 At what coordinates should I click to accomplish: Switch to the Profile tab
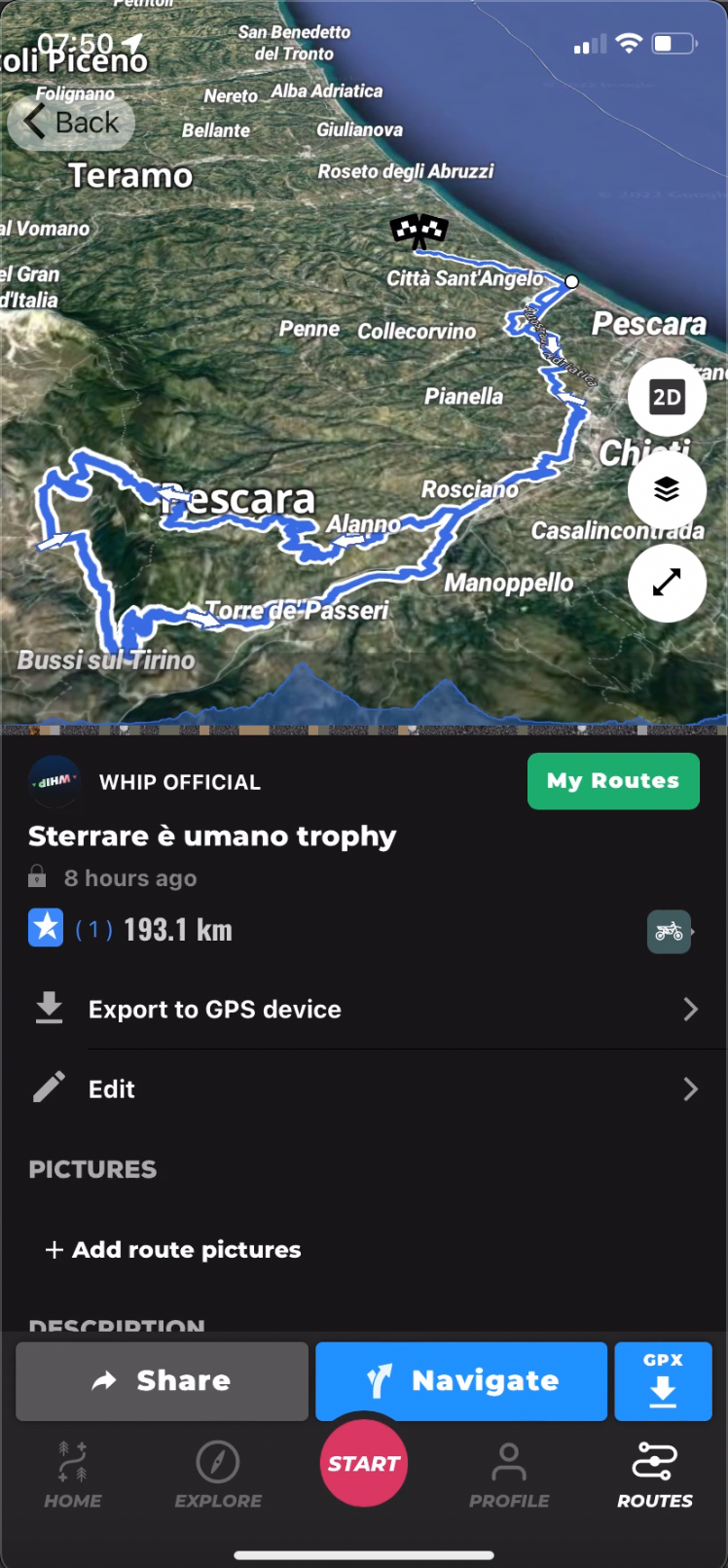pyautogui.click(x=509, y=1475)
